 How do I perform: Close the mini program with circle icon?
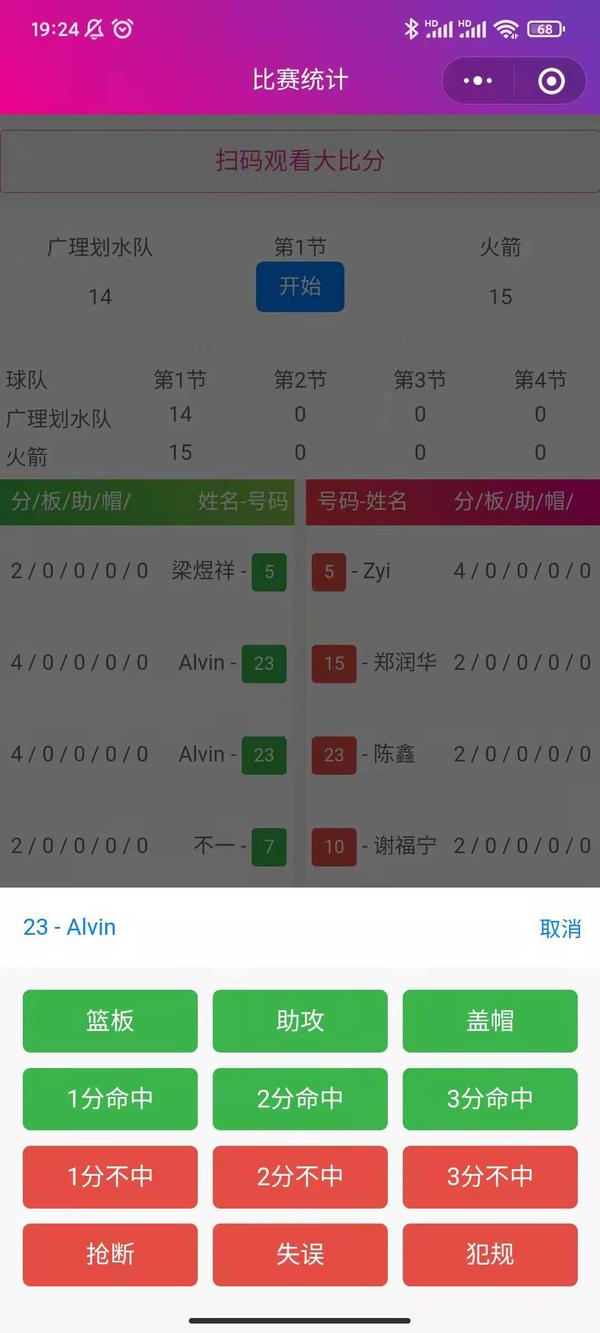tap(551, 81)
